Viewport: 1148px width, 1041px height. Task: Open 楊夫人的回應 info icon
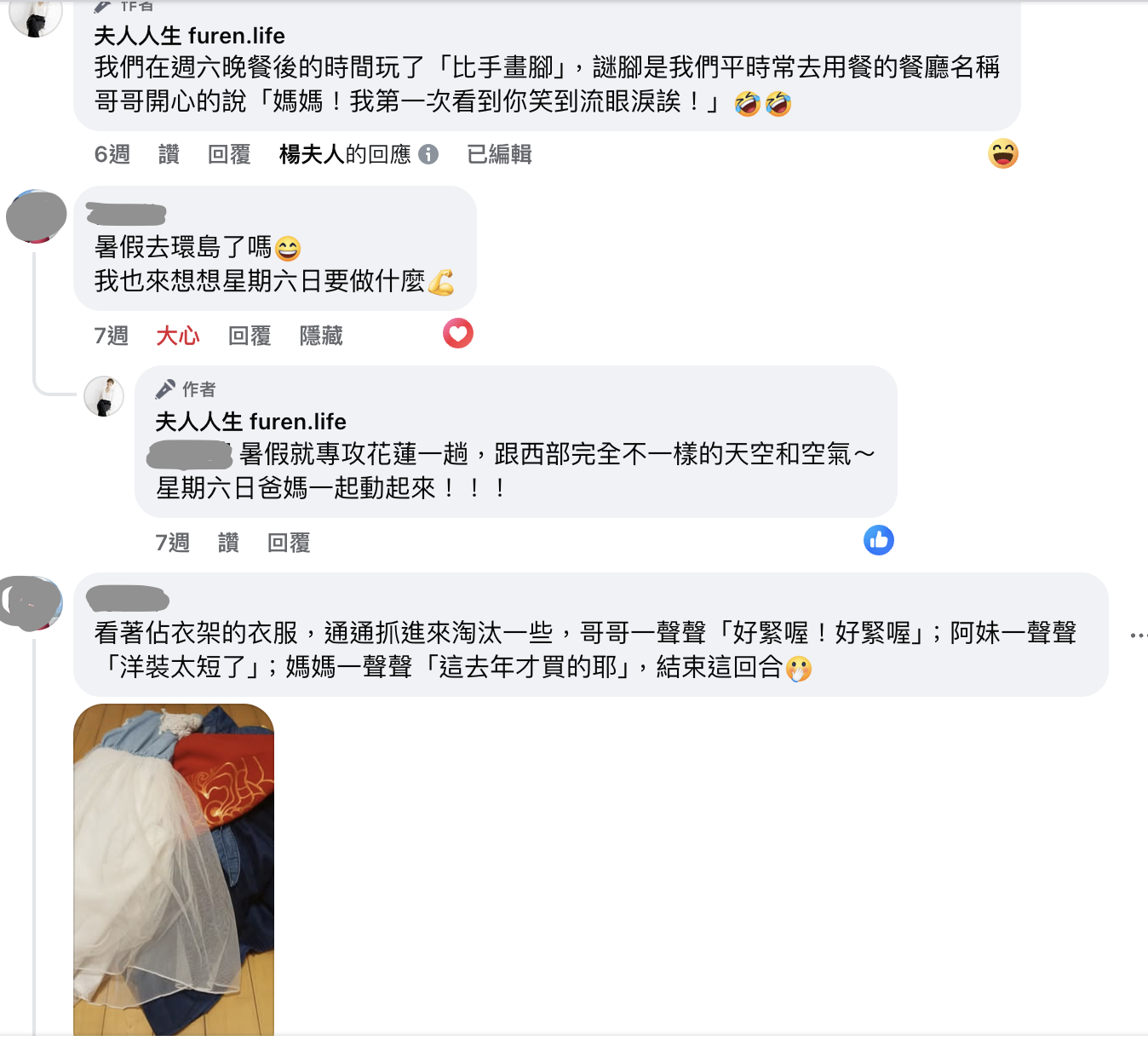429,154
